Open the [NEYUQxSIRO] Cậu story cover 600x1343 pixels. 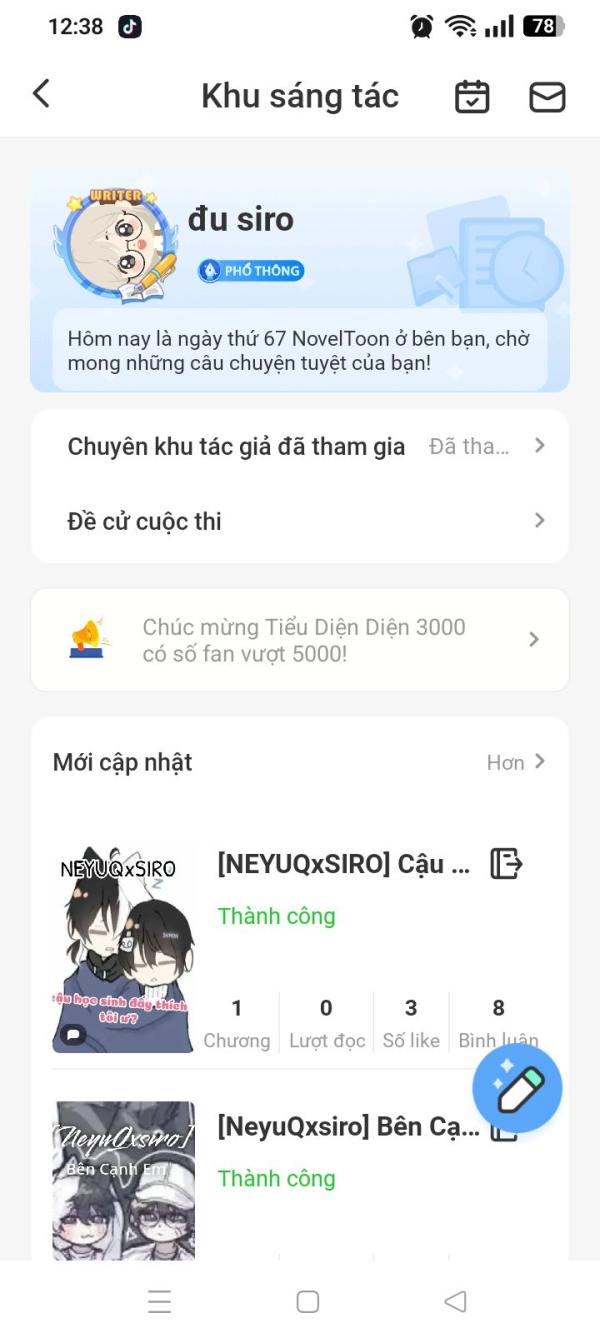123,948
